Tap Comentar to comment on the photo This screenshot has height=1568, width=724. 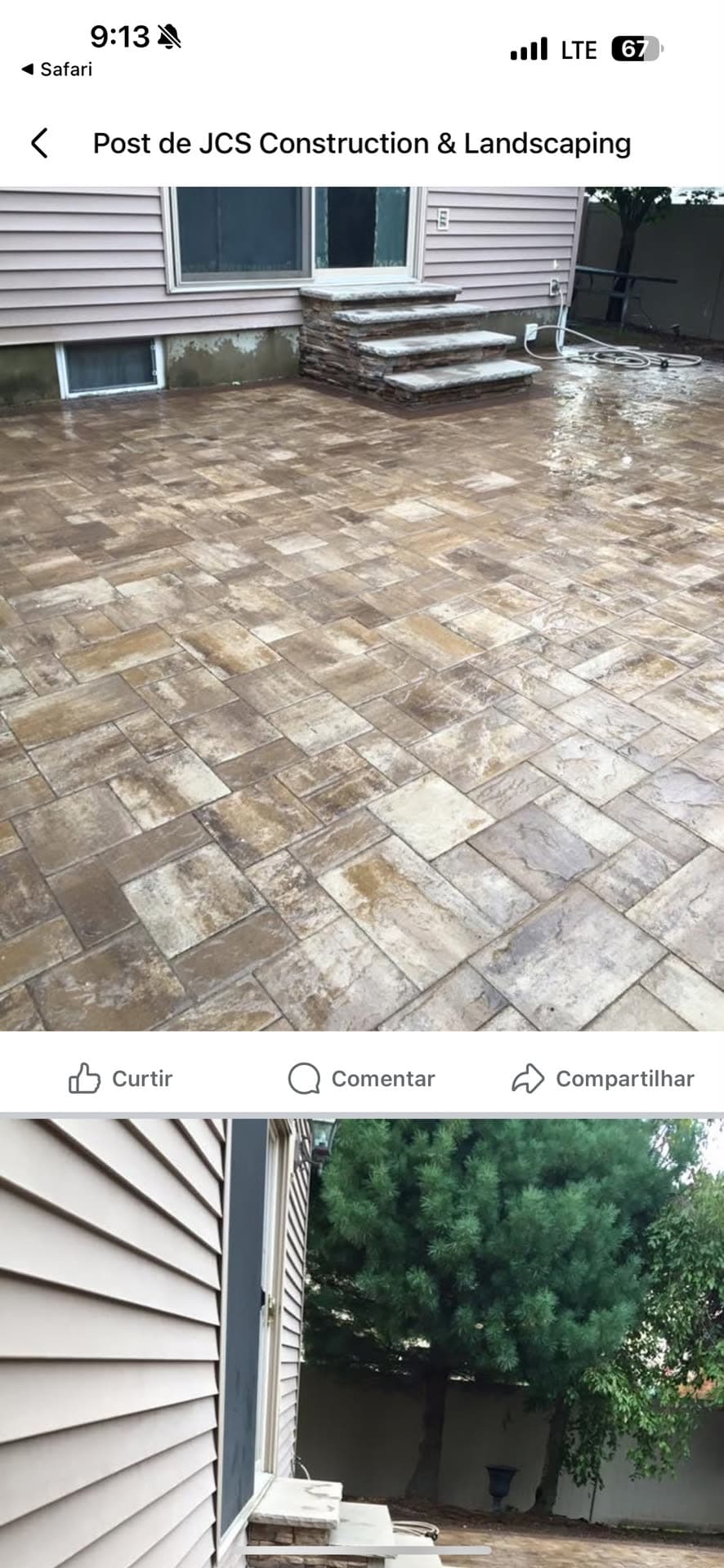tap(361, 1078)
